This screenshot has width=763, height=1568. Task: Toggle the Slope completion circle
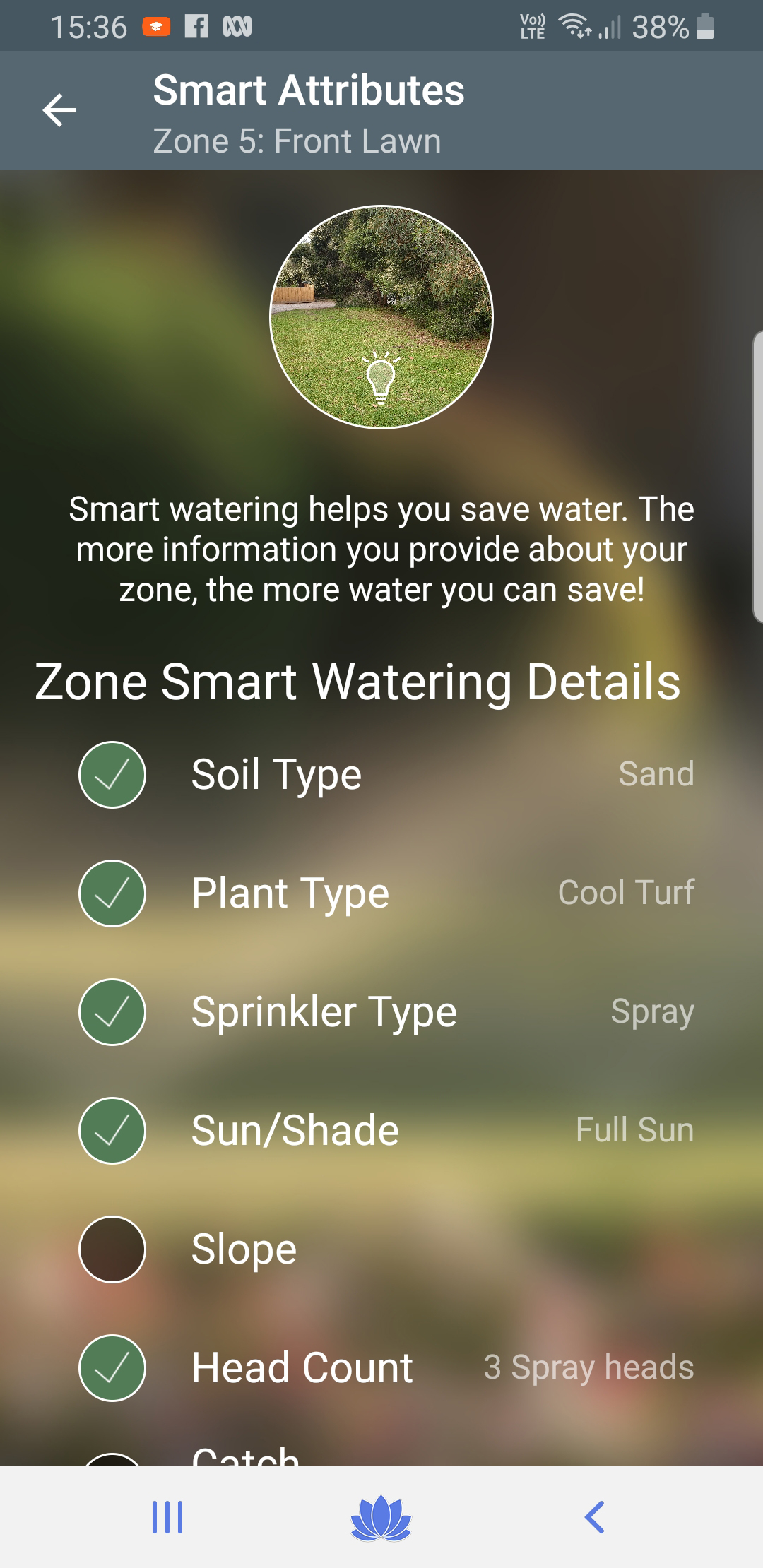[112, 1249]
